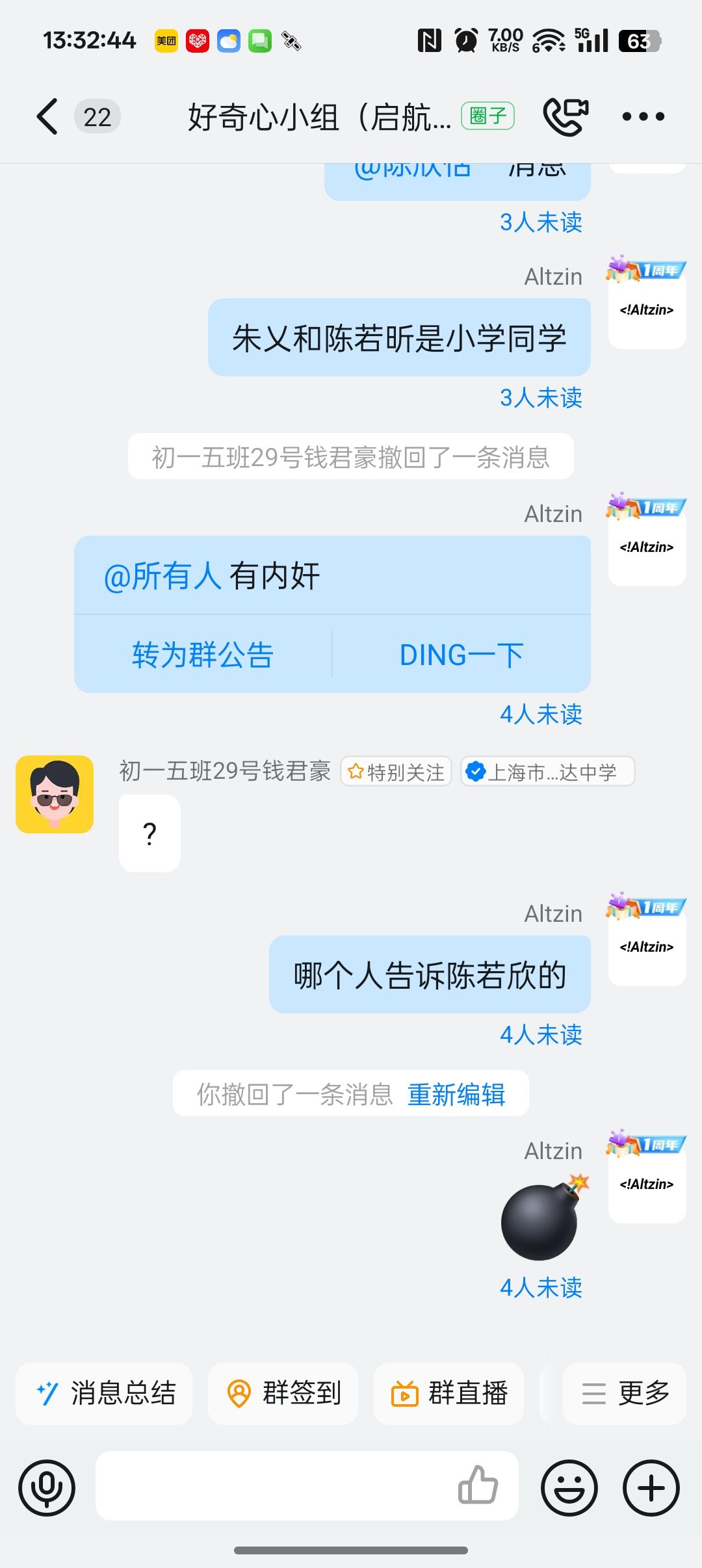Tap 重新编辑 to re-edit recalled message
This screenshot has width=702, height=1568.
coord(456,1094)
